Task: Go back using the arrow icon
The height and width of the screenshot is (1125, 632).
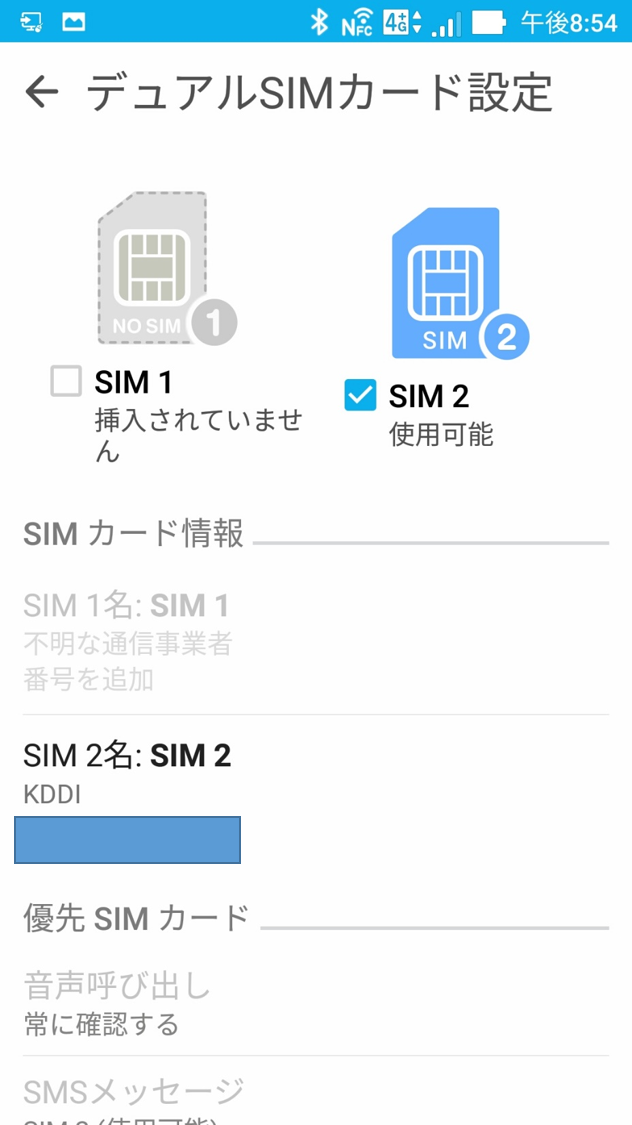Action: [42, 93]
